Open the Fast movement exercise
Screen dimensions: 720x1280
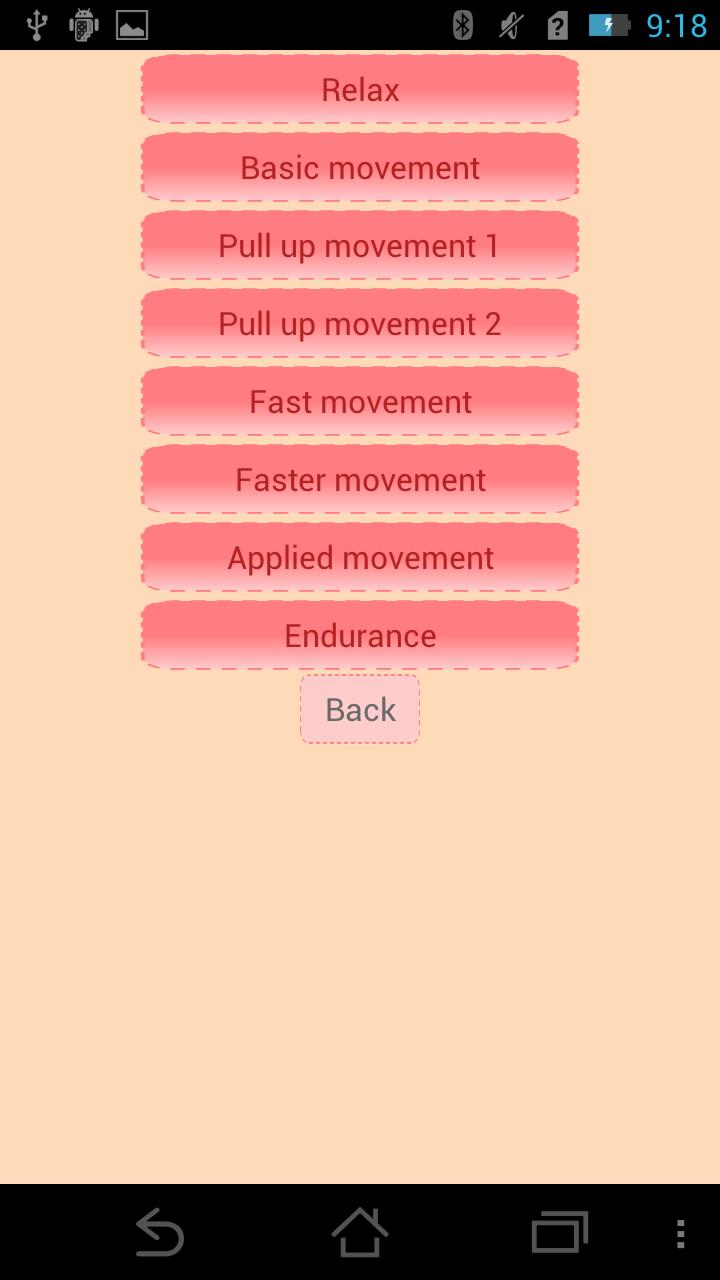pyautogui.click(x=360, y=401)
